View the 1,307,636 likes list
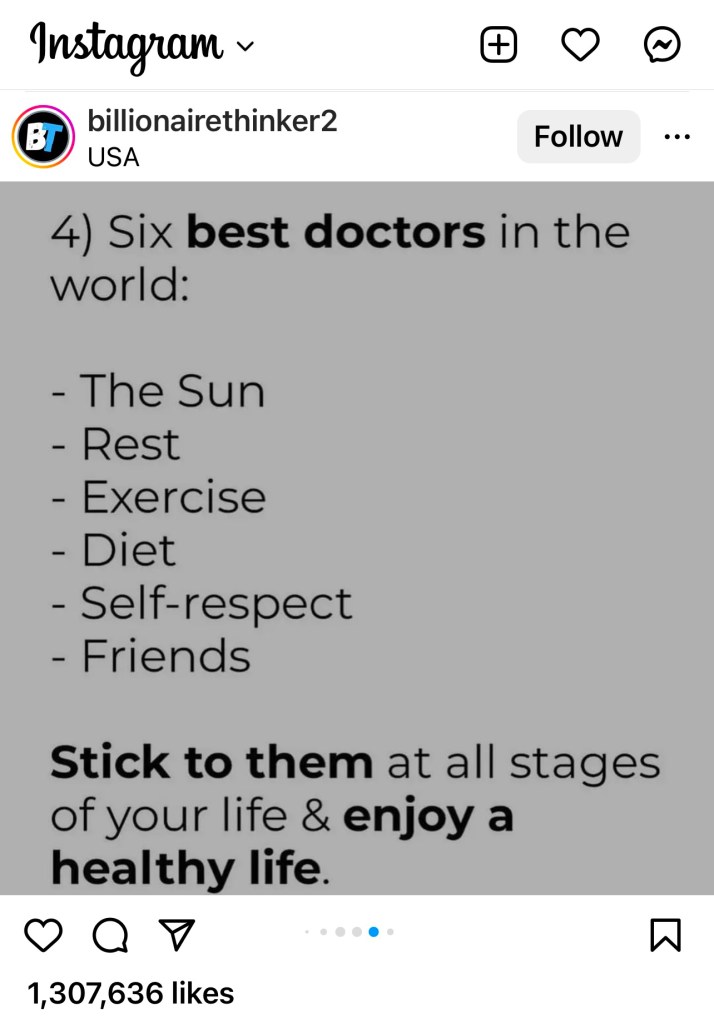The image size is (714, 1023). point(130,993)
